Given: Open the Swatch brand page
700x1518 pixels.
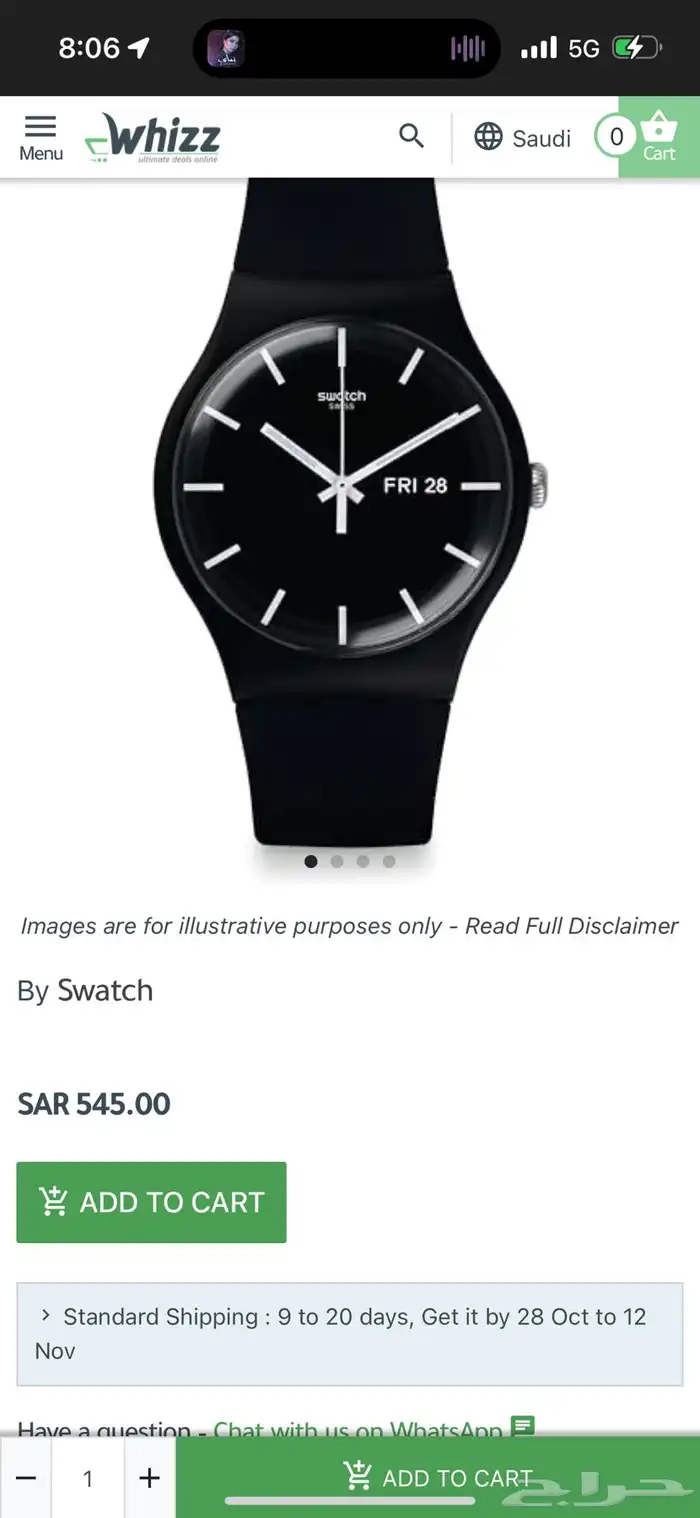Looking at the screenshot, I should point(105,990).
